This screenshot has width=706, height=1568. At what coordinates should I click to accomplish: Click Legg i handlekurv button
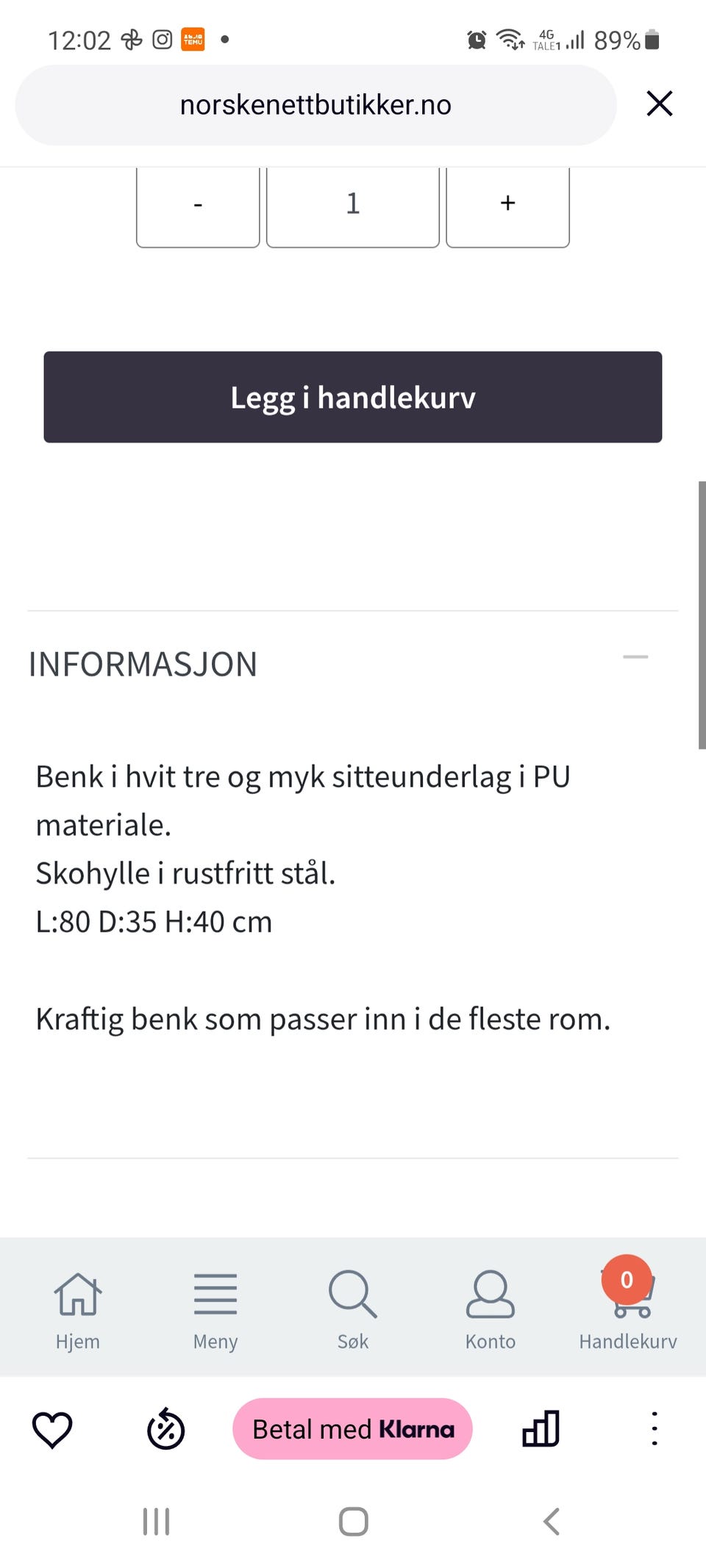click(352, 398)
